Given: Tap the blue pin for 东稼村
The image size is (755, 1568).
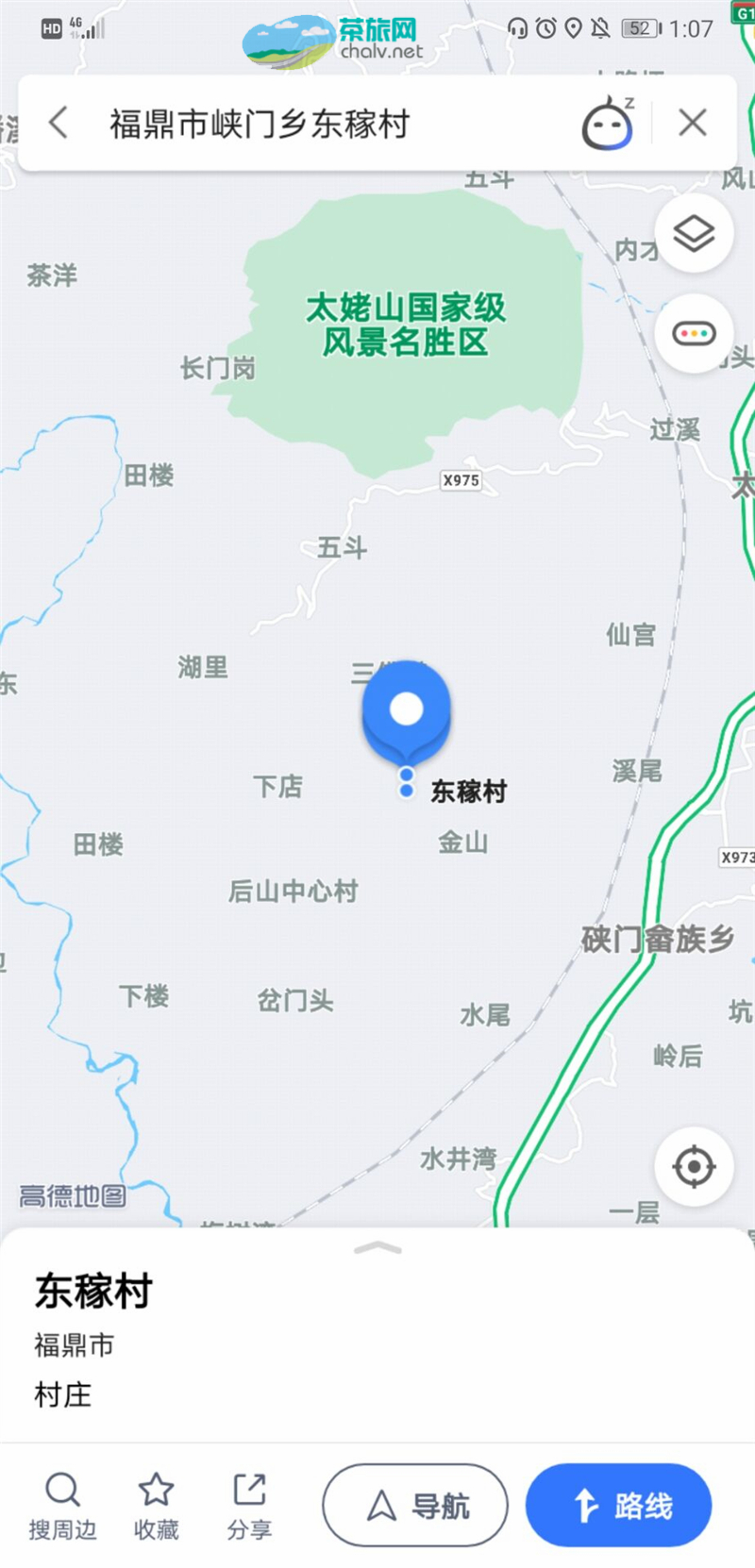Looking at the screenshot, I should [x=406, y=714].
